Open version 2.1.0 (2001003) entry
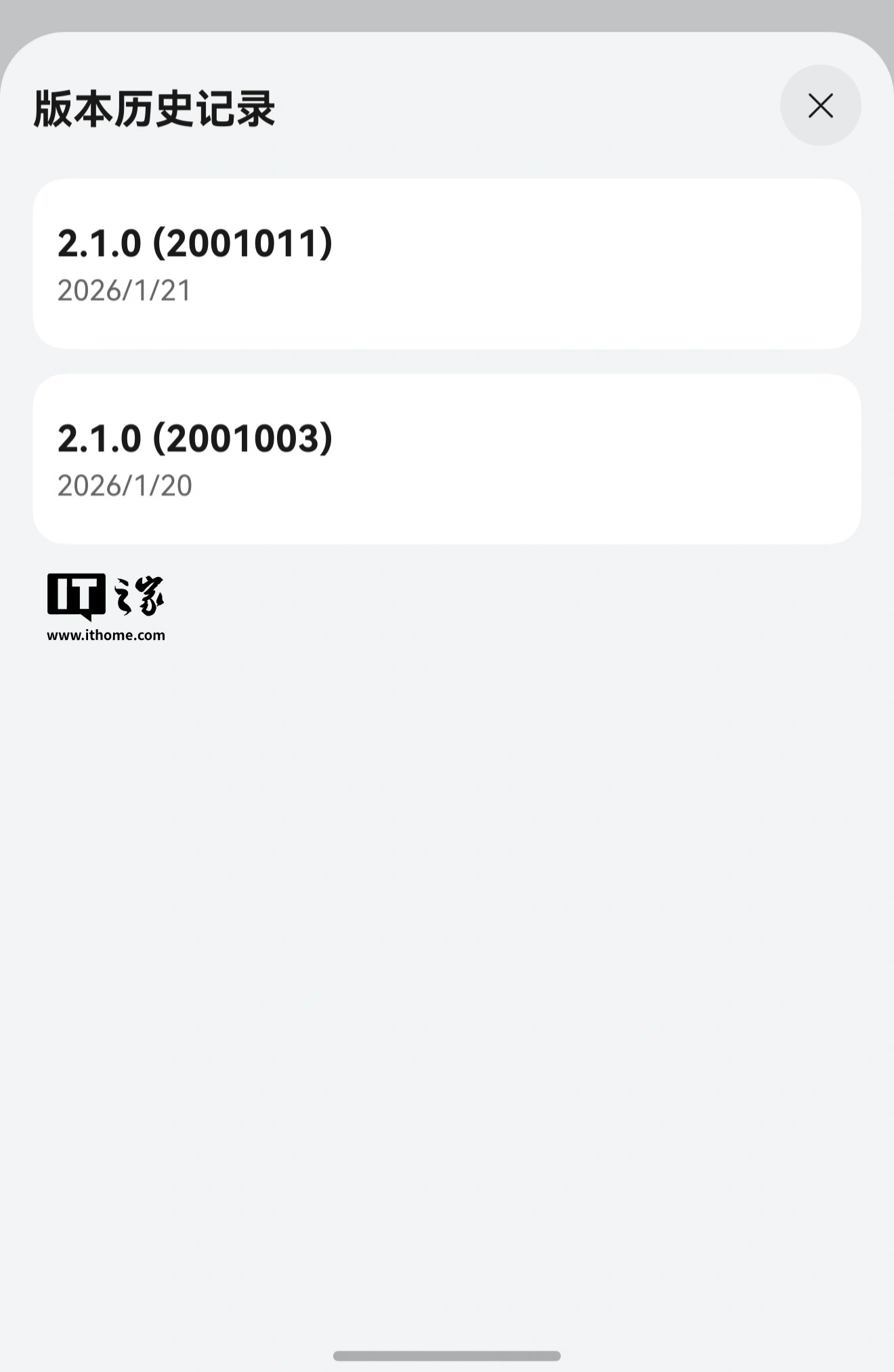The height and width of the screenshot is (1372, 894). (x=446, y=458)
